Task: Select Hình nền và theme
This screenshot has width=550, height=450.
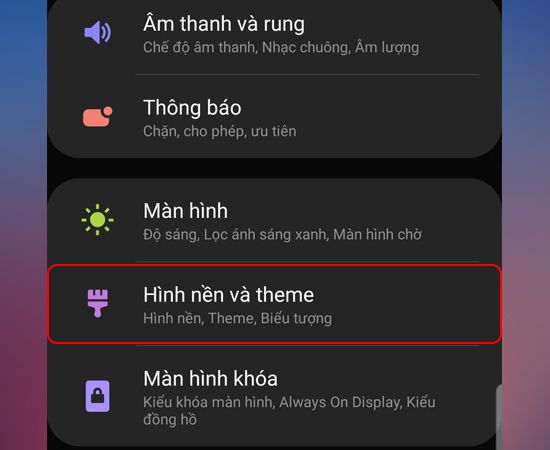Action: 274,304
